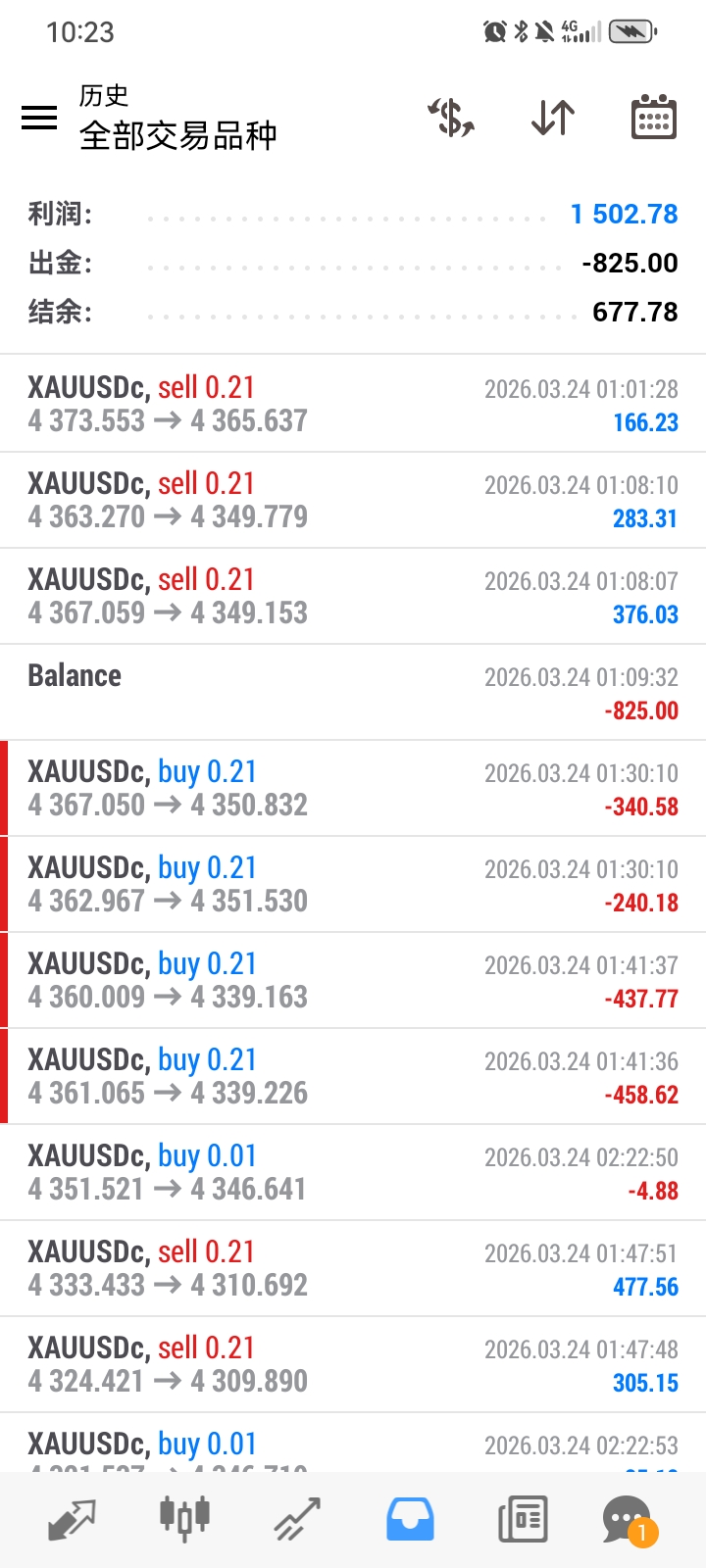Viewport: 706px width, 1568px height.
Task: View the buy trade with loss -437.77
Action: coord(353,980)
